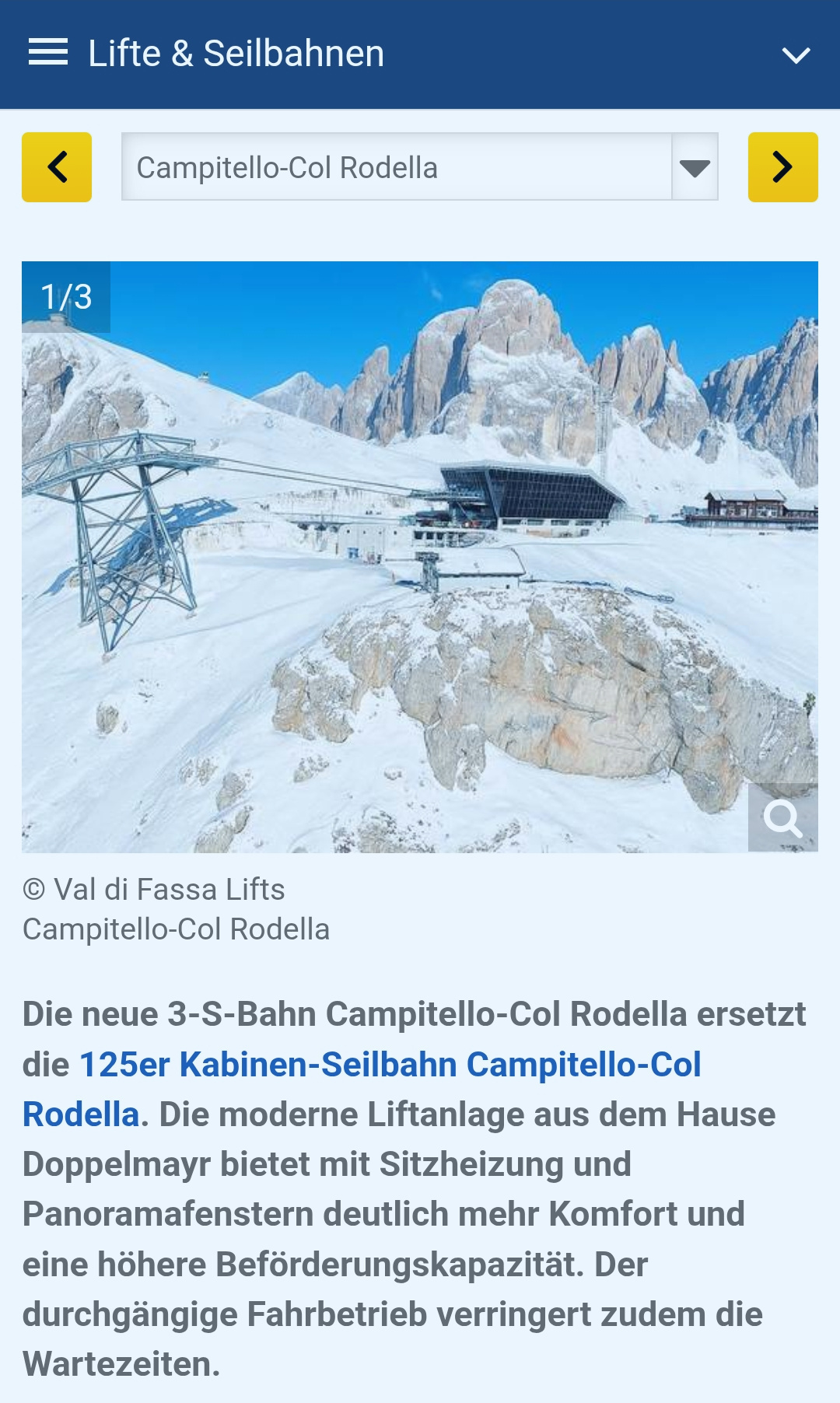Viewport: 840px width, 1403px height.
Task: Open the hamburger navigation menu
Action: (x=48, y=53)
